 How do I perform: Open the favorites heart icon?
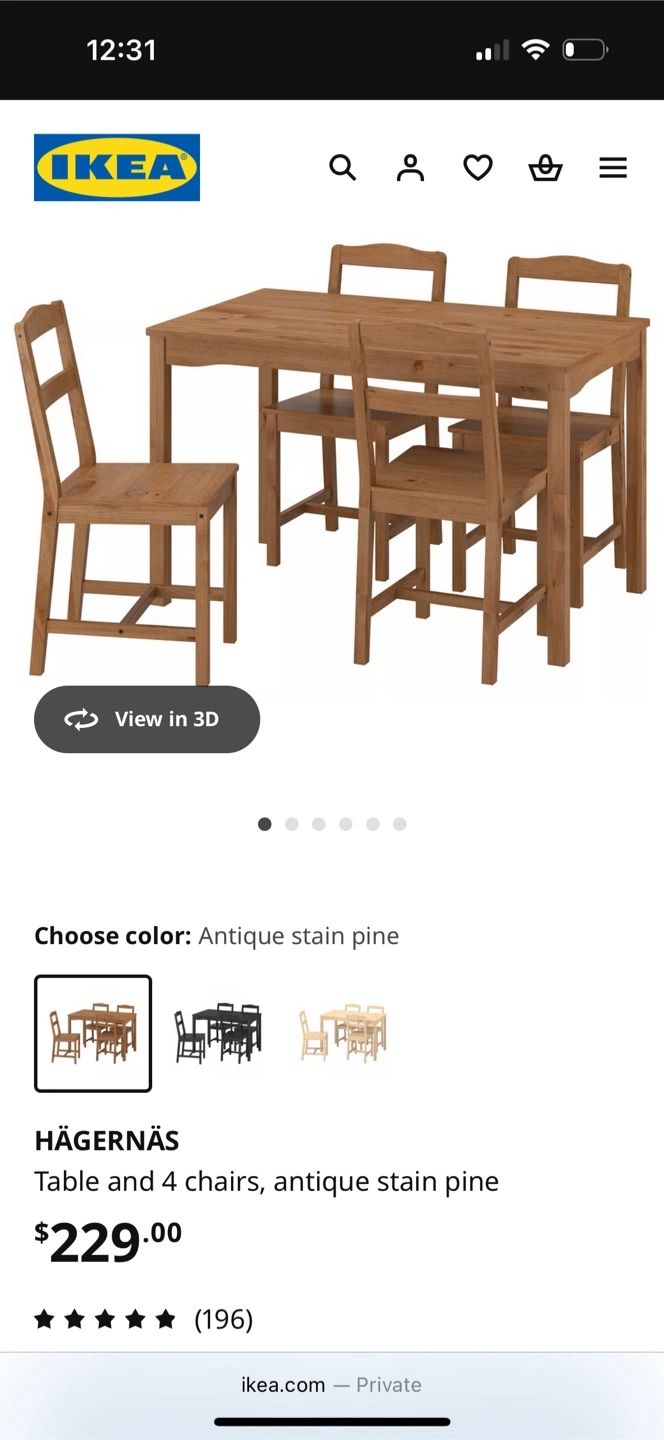coord(478,168)
